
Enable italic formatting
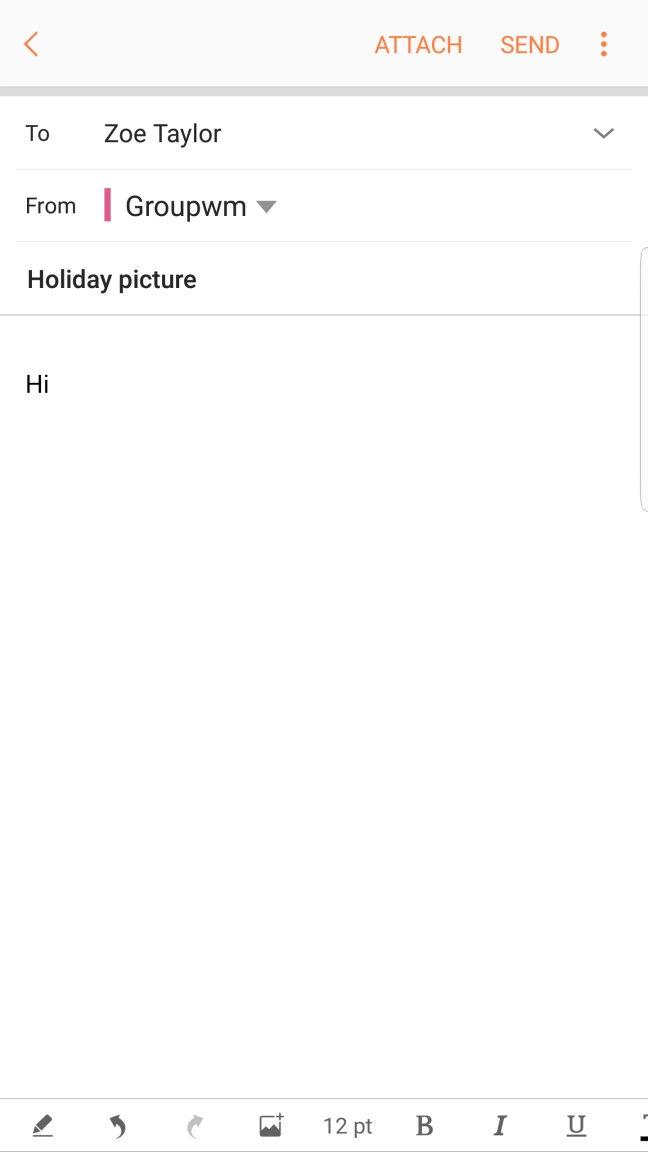click(500, 1126)
